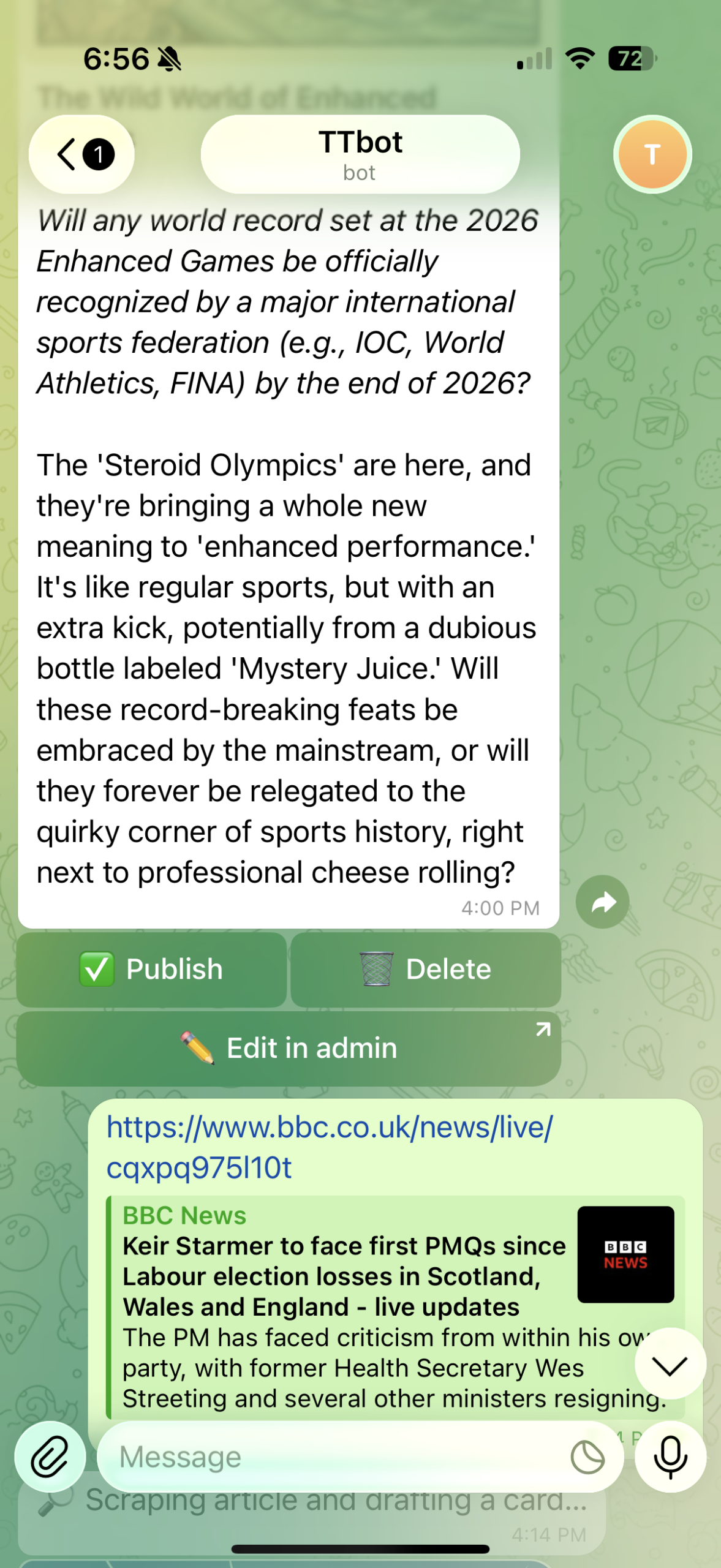
Task: Open Edit in admin
Action: click(289, 1048)
